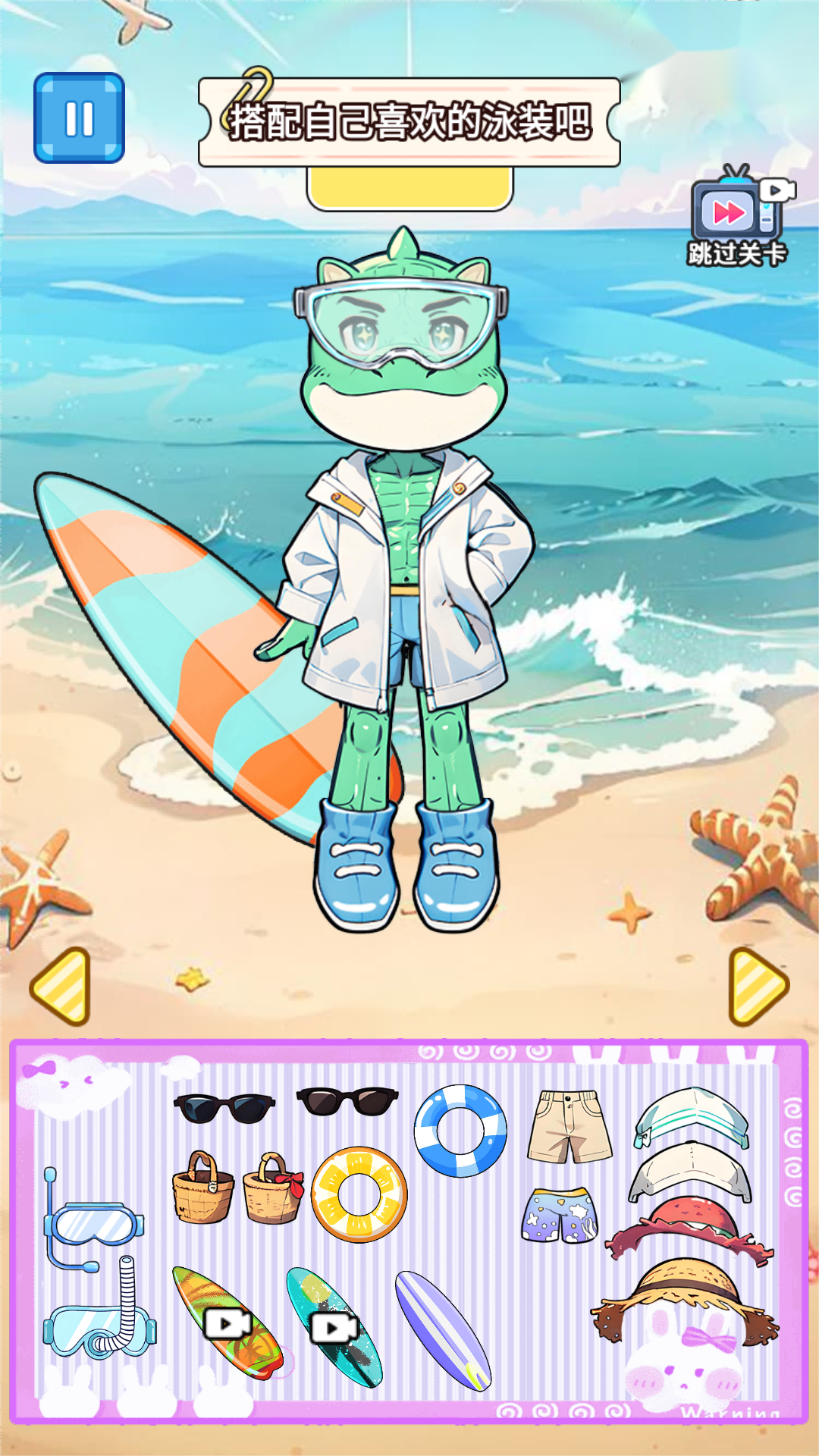Equip the purple striped surfboard
Image resolution: width=819 pixels, height=1456 pixels.
point(444,1331)
